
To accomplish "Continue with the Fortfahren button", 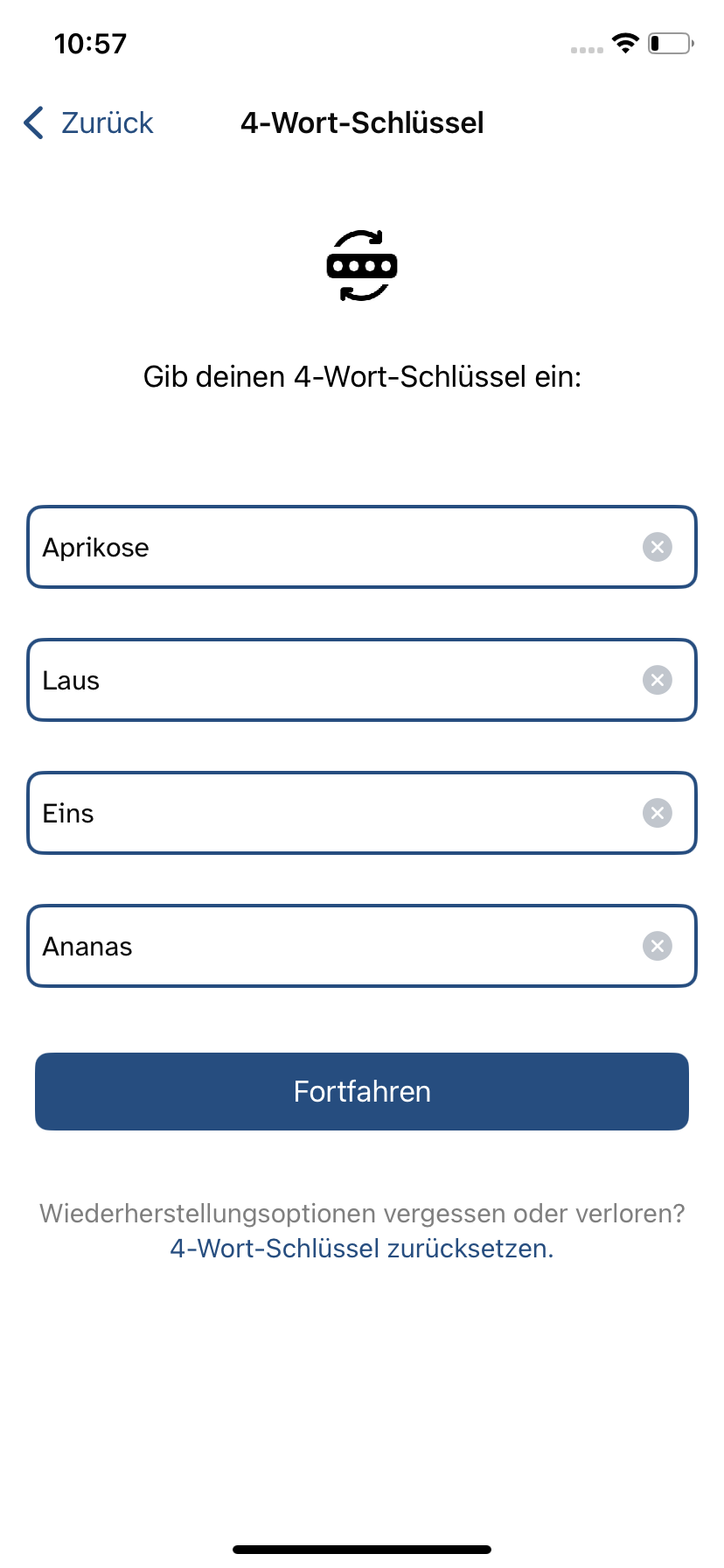I will [x=362, y=1092].
